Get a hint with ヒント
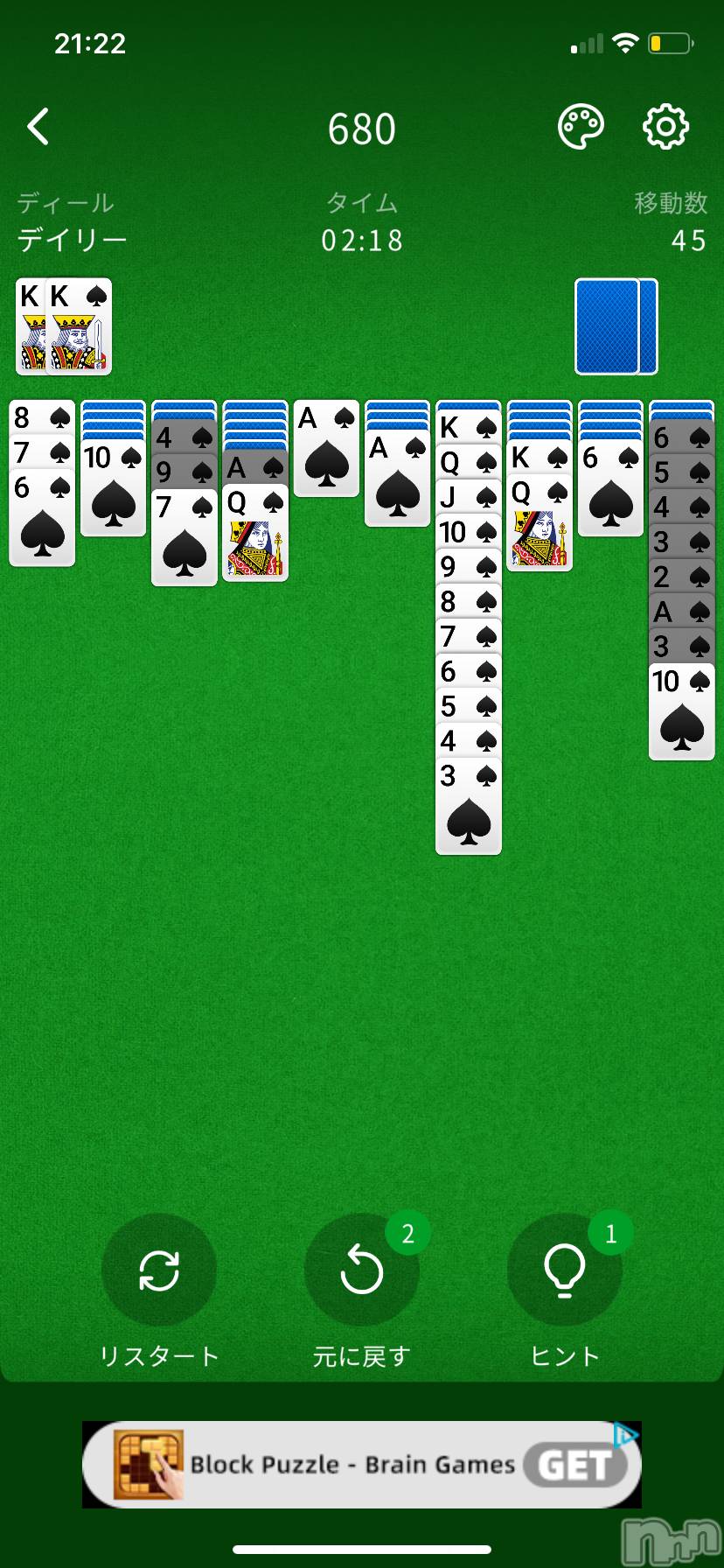This screenshot has width=724, height=1568. point(564,1270)
